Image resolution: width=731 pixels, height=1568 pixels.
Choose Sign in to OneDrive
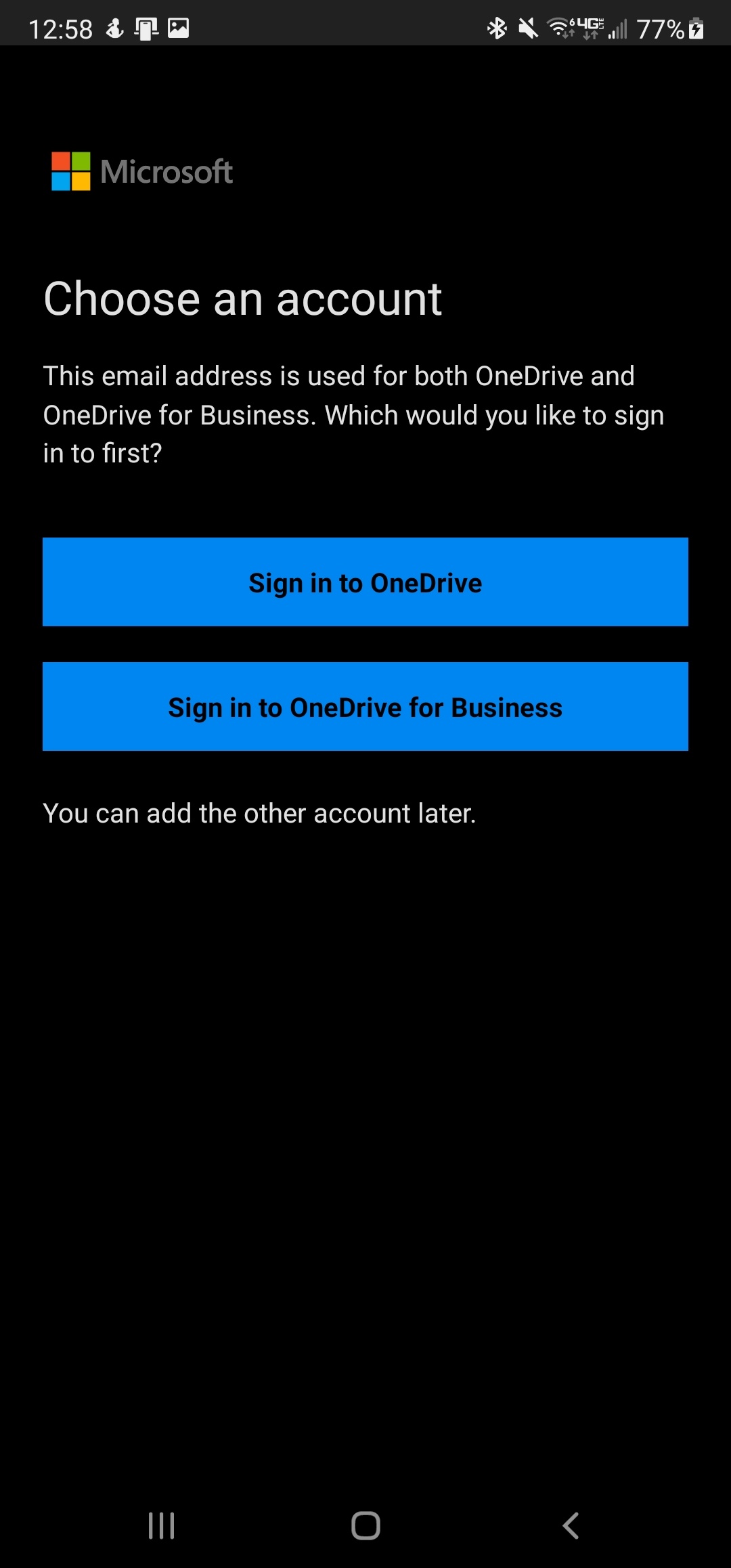[x=365, y=582]
